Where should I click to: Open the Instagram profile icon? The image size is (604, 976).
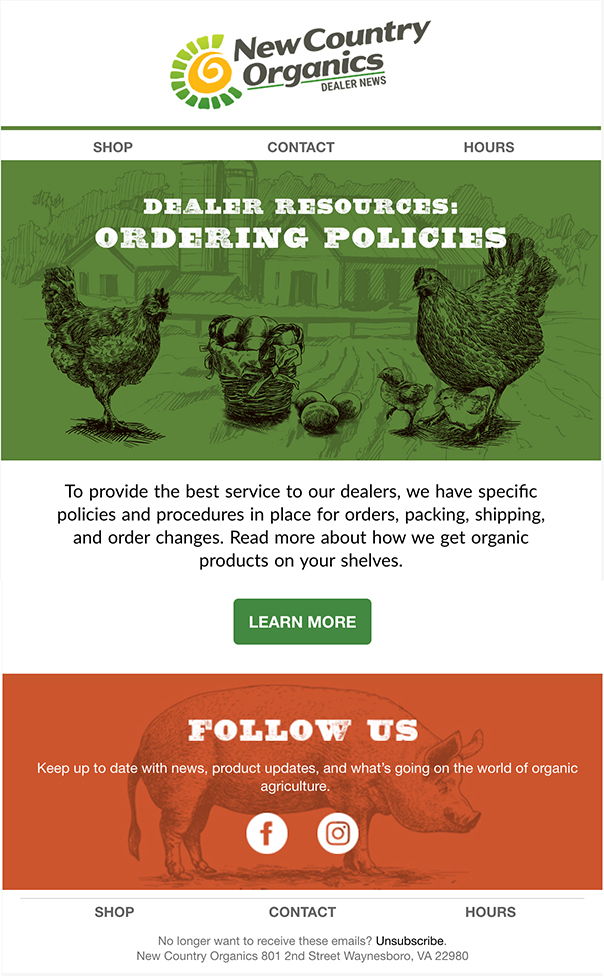point(338,832)
